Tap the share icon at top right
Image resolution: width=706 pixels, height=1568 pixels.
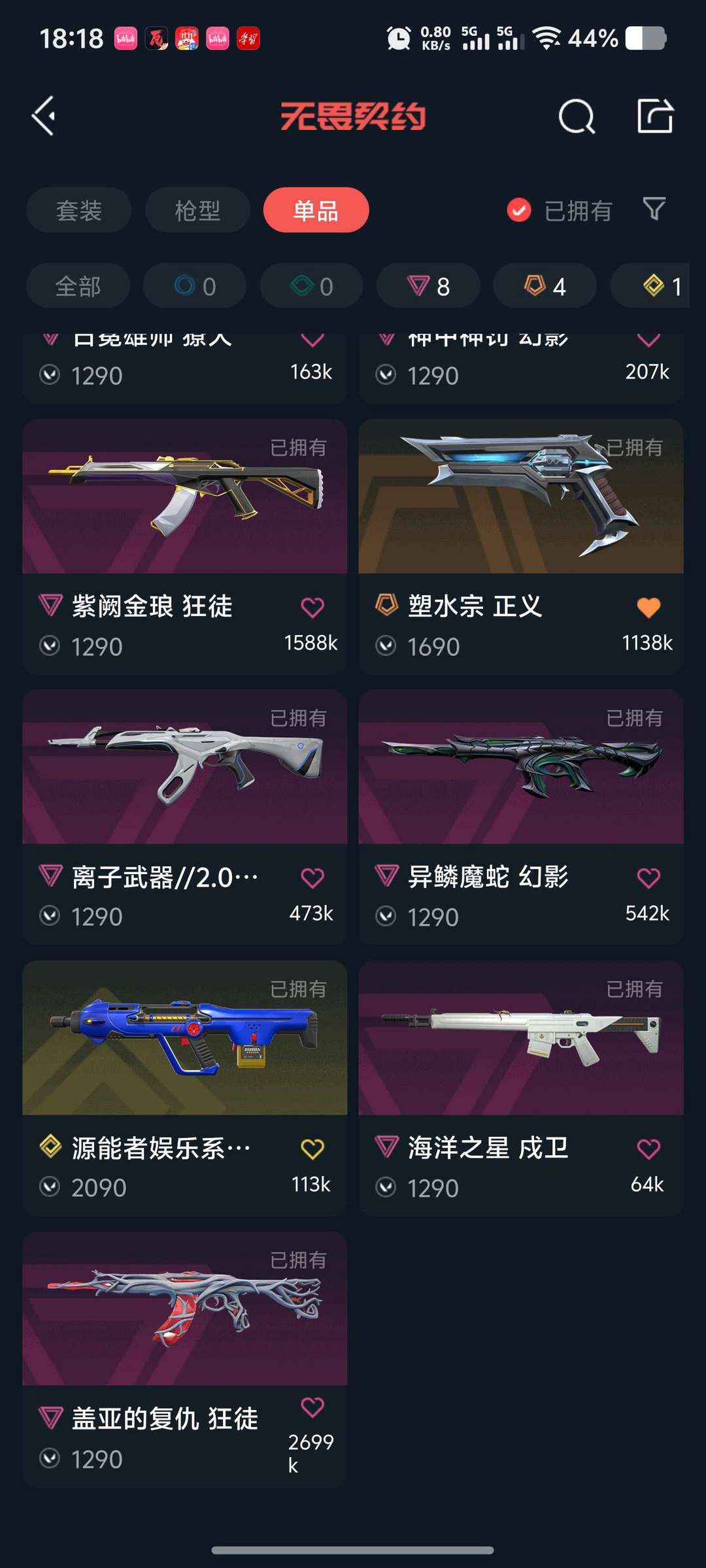[657, 118]
